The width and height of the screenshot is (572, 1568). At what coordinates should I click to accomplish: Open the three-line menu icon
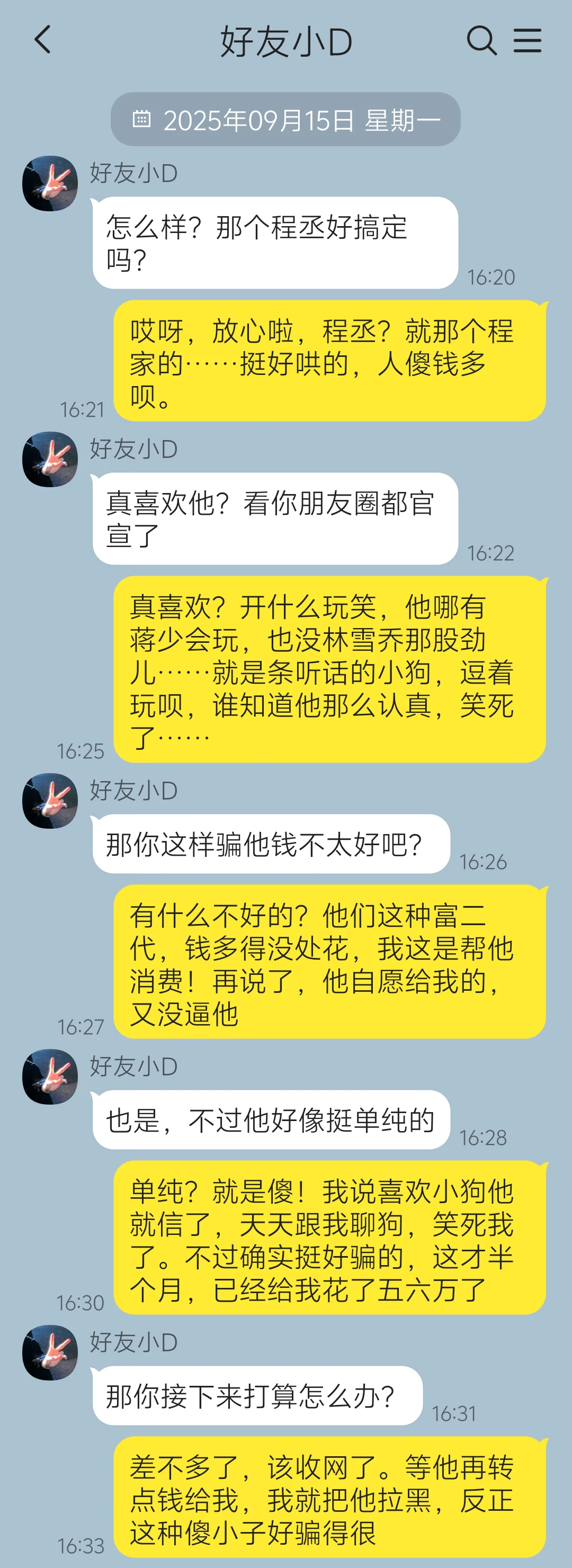[527, 41]
